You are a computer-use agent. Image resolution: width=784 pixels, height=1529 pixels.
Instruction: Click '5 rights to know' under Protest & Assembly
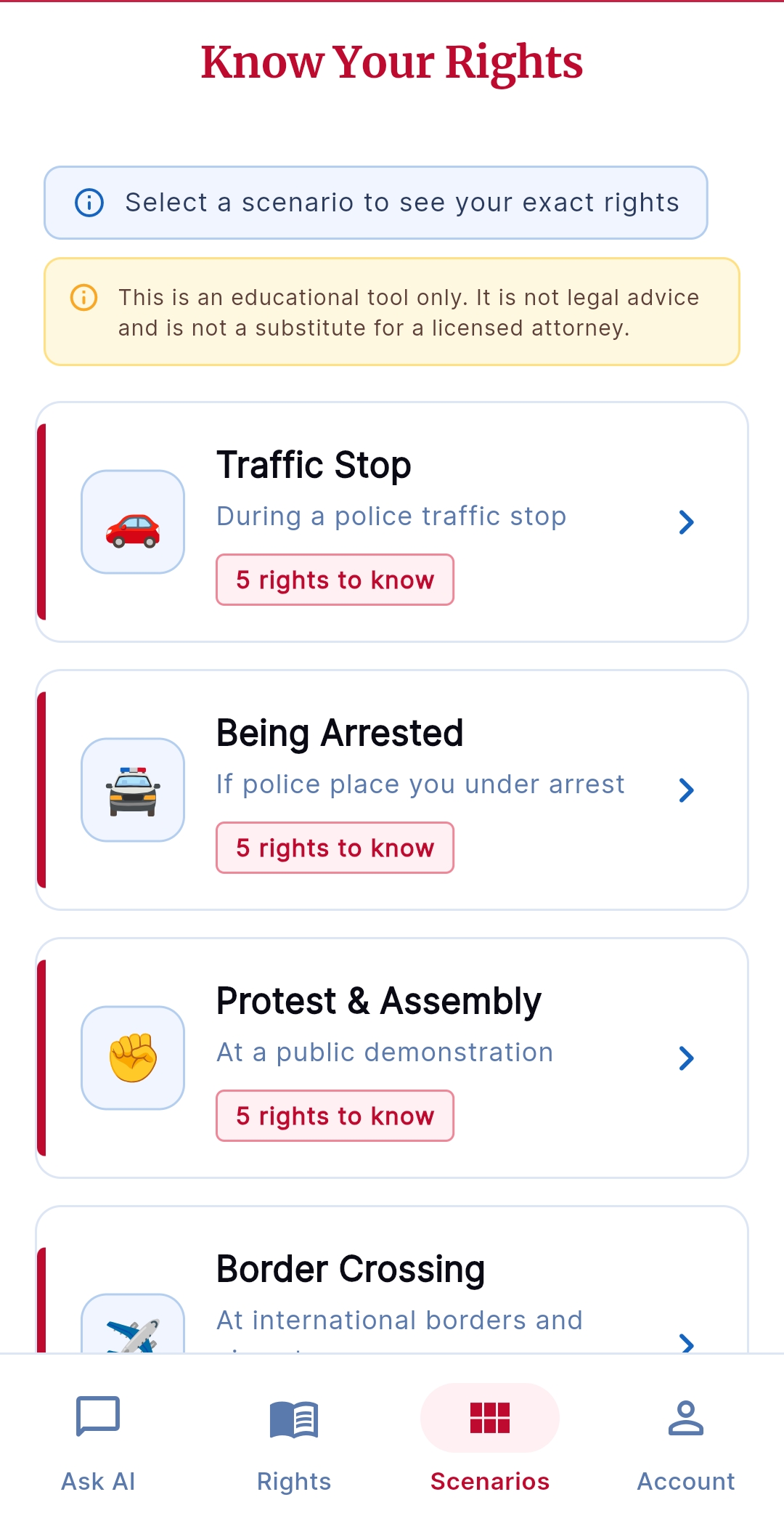334,1116
